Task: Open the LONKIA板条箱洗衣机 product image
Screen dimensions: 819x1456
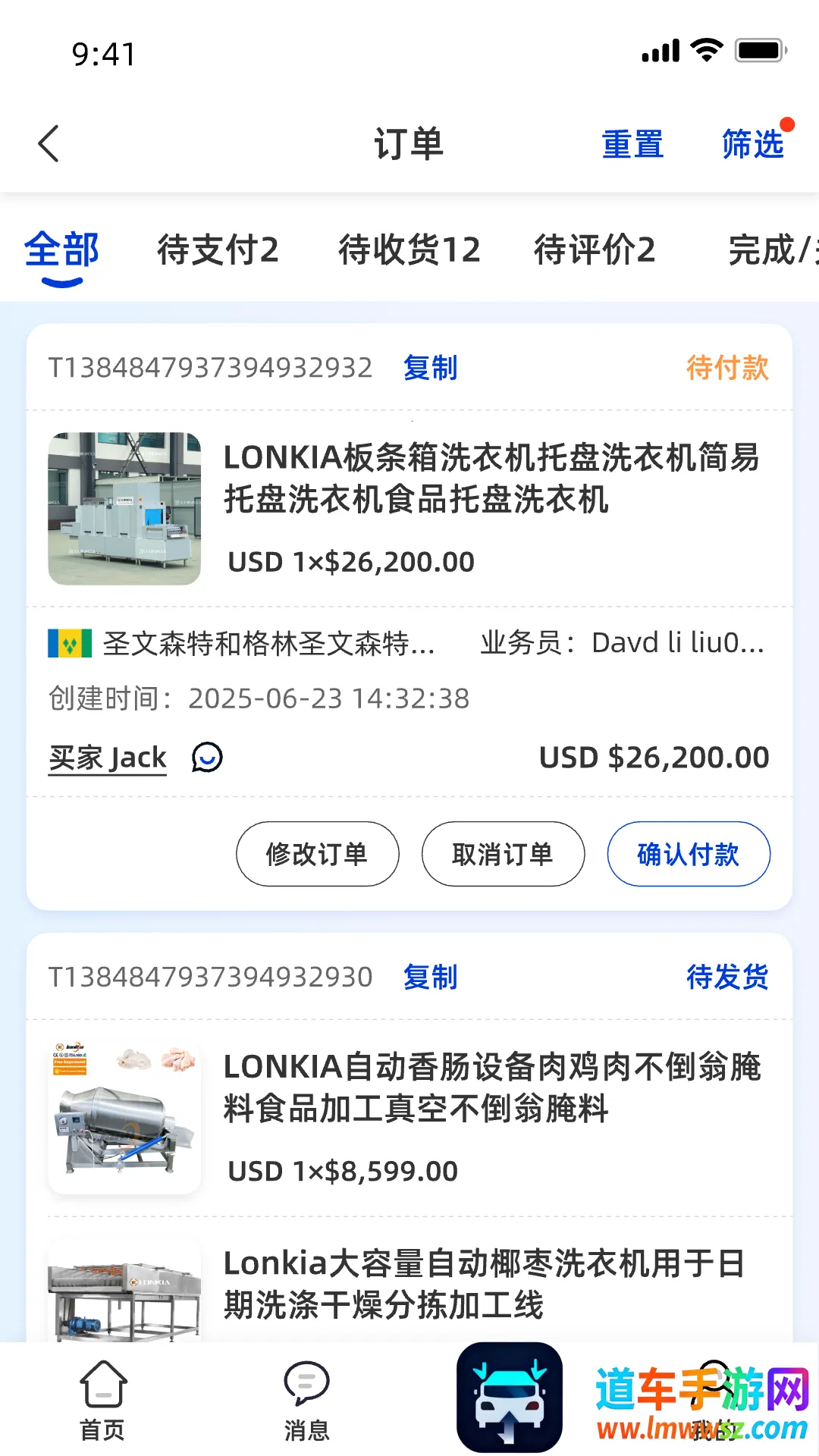Action: [124, 508]
